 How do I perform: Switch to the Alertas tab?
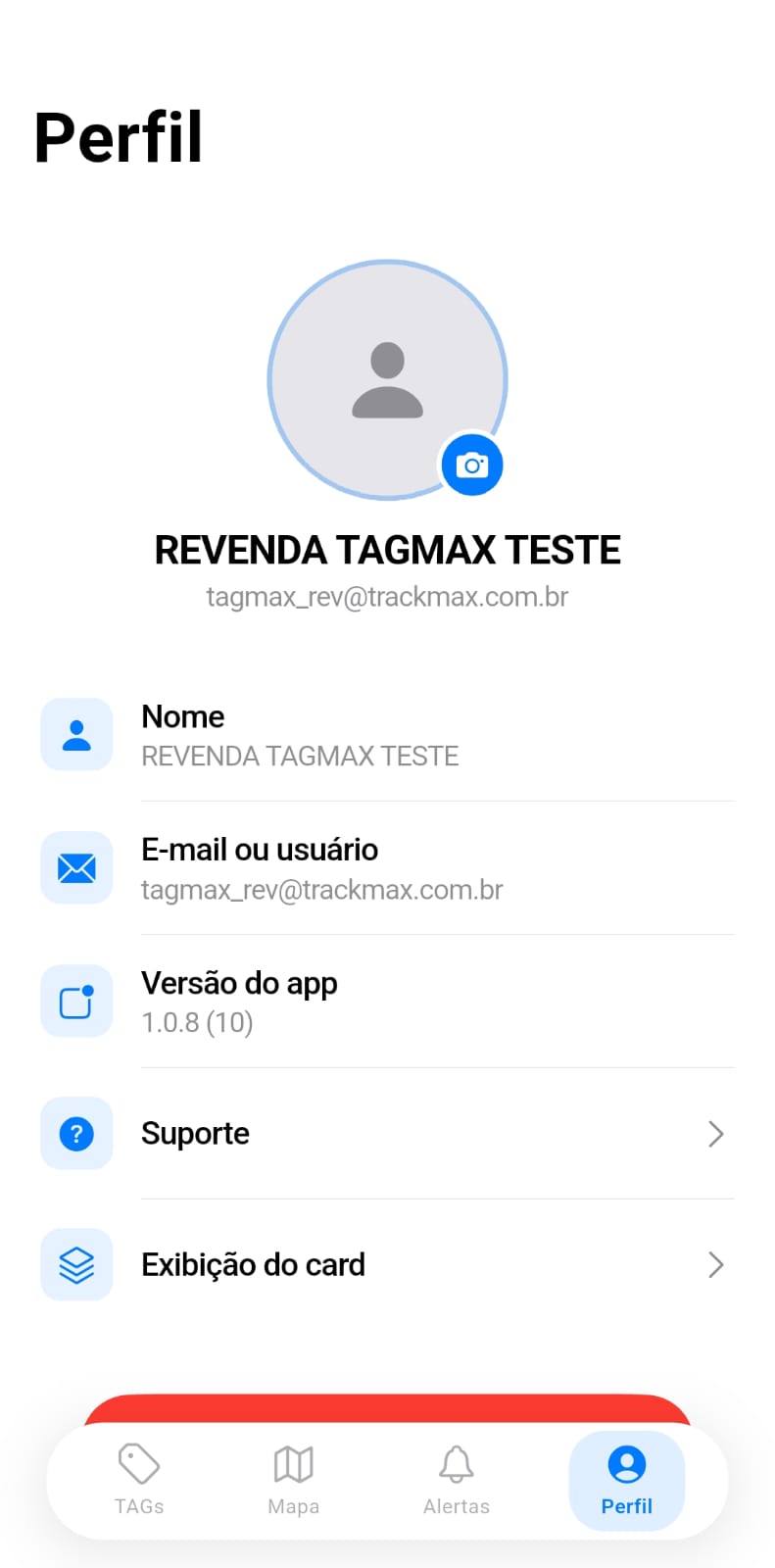(x=456, y=1480)
